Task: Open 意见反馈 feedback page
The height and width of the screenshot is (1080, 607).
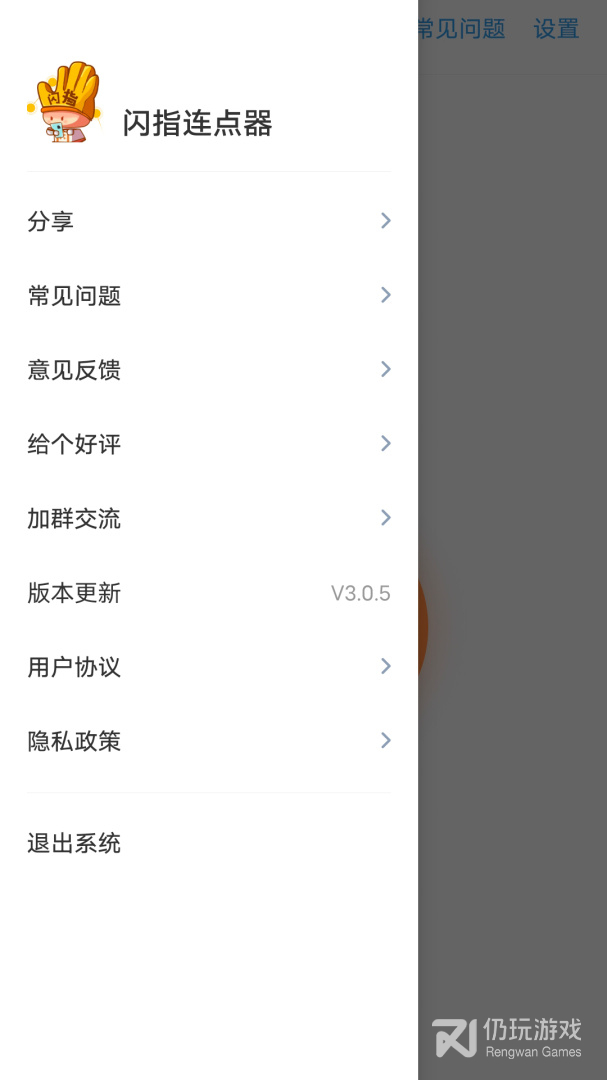Action: click(x=208, y=370)
